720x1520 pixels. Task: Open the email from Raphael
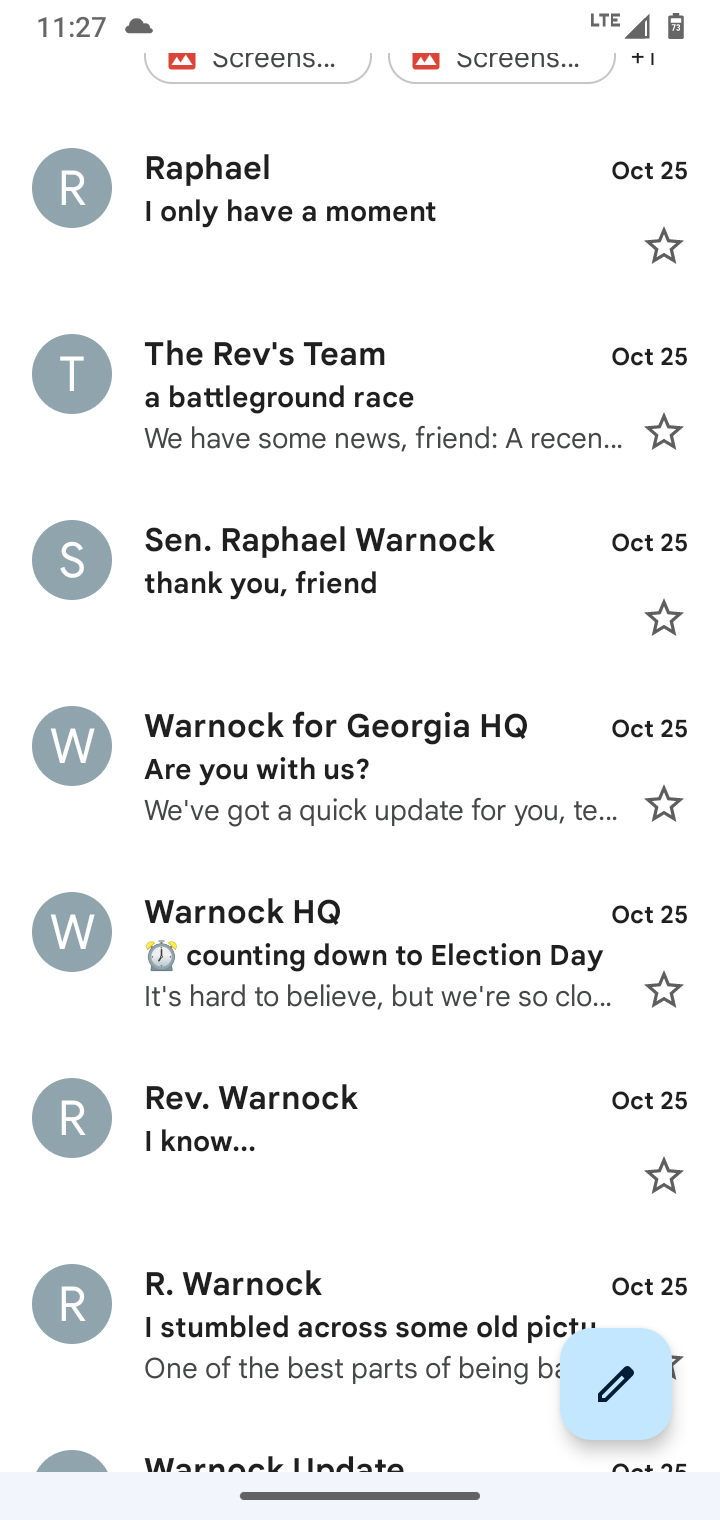click(x=360, y=207)
